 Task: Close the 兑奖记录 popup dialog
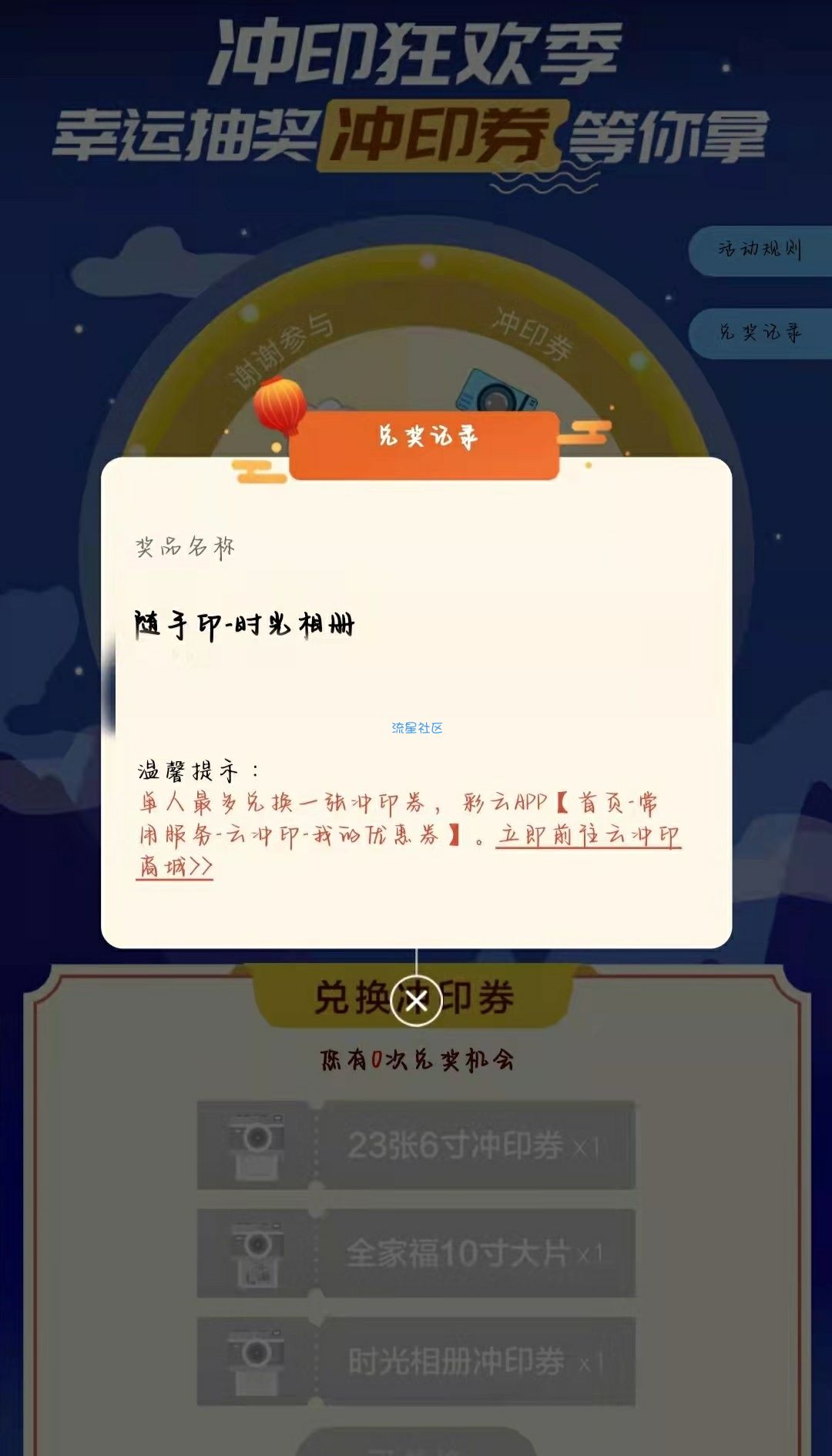416,1001
